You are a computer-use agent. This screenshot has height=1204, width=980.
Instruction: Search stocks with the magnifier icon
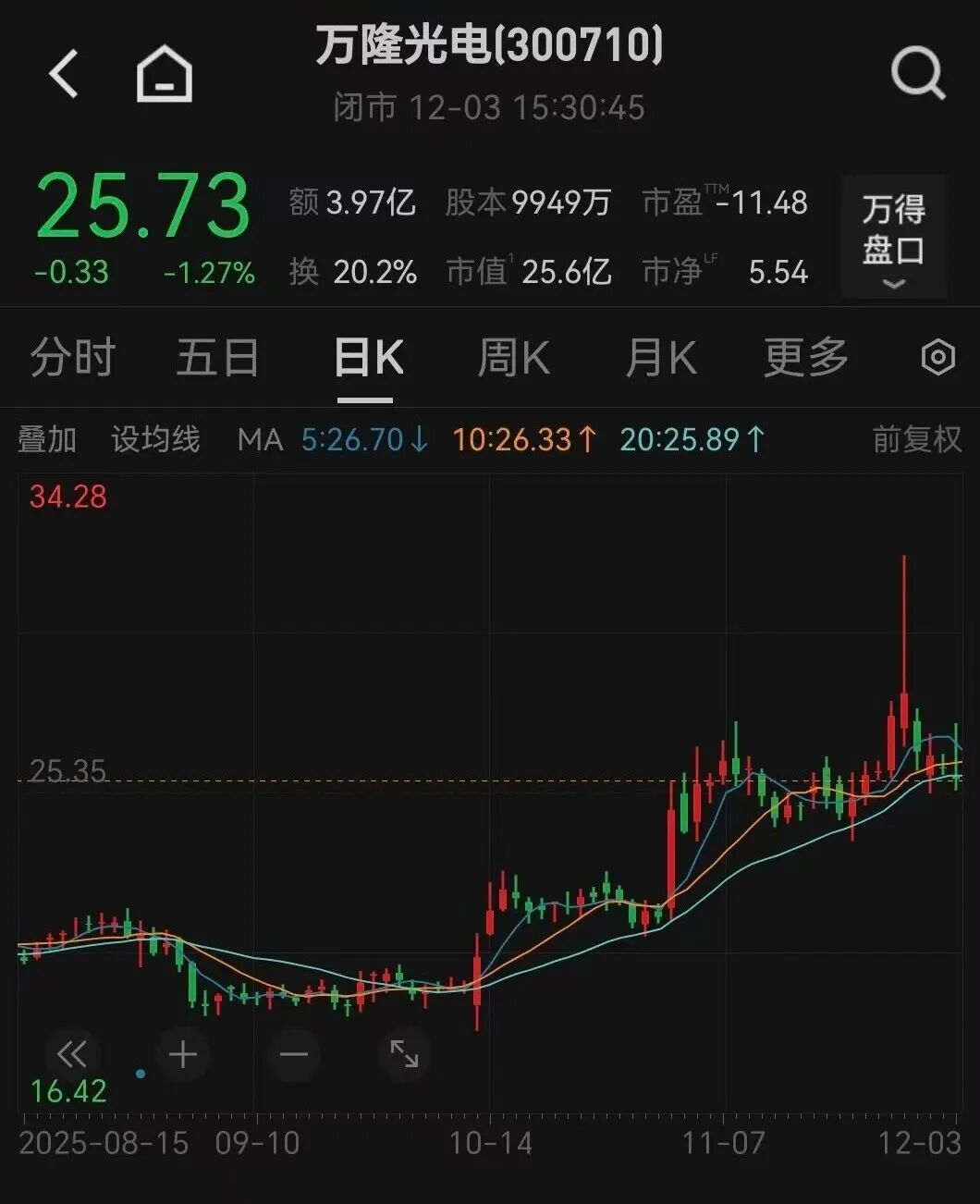click(x=917, y=74)
